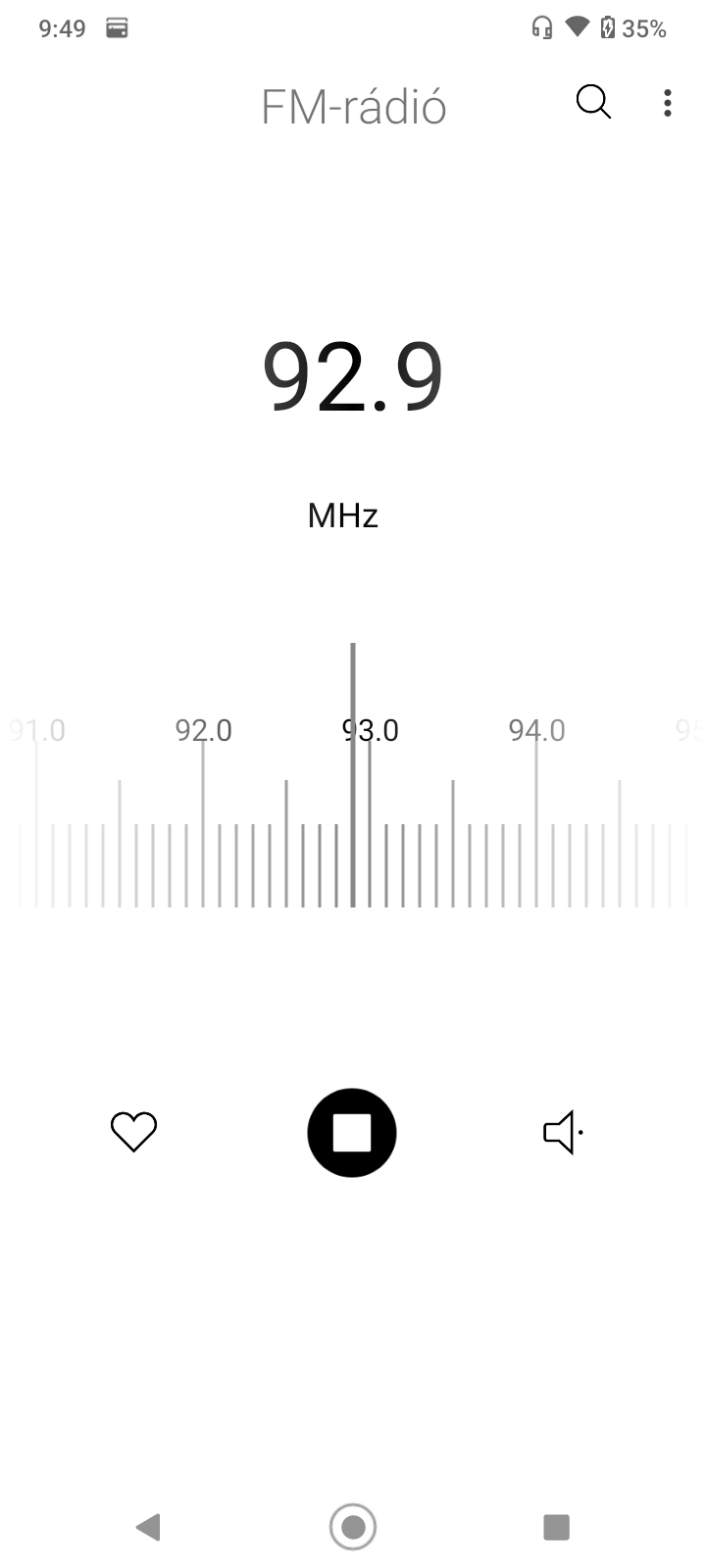Stop the radio playback

[x=352, y=1132]
